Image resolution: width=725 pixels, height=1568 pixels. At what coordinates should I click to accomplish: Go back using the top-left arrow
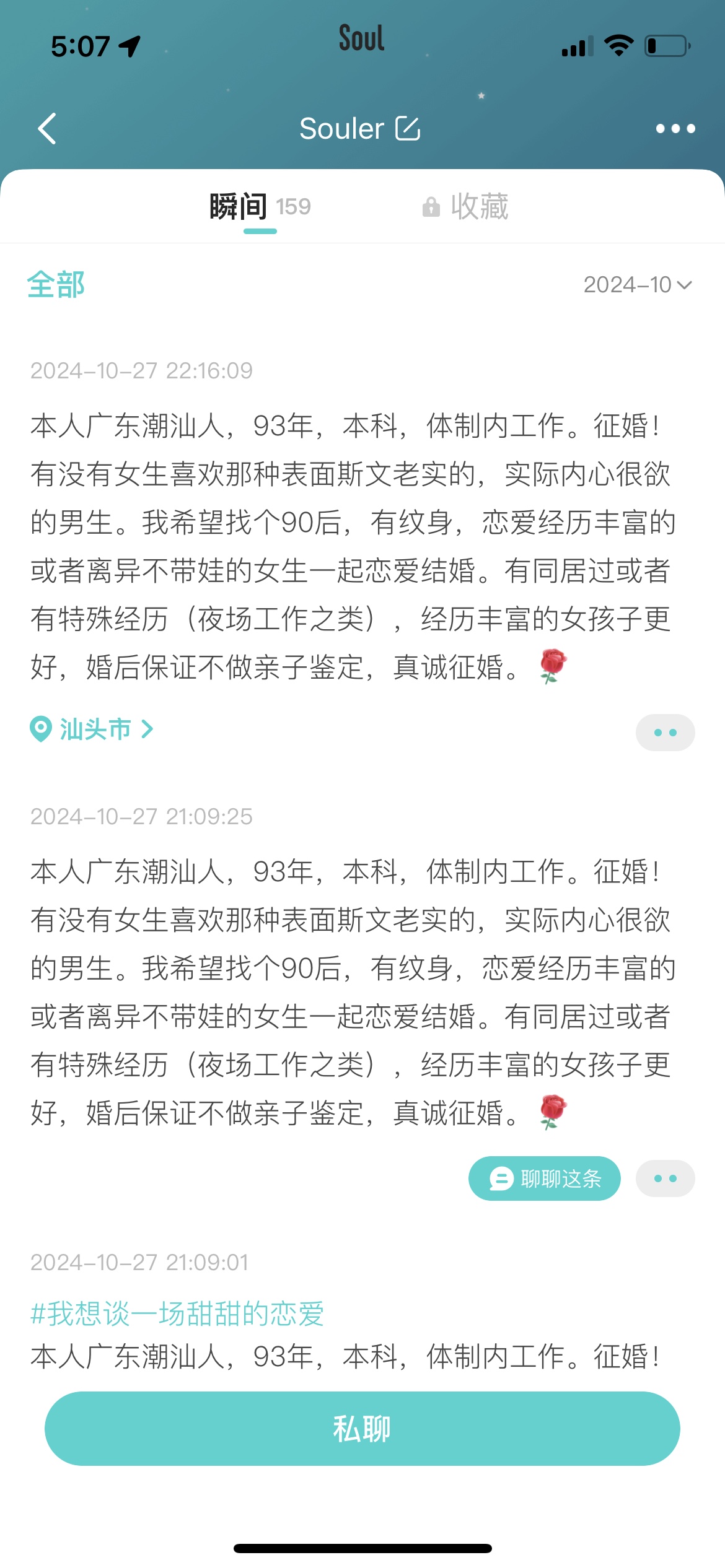pyautogui.click(x=47, y=129)
